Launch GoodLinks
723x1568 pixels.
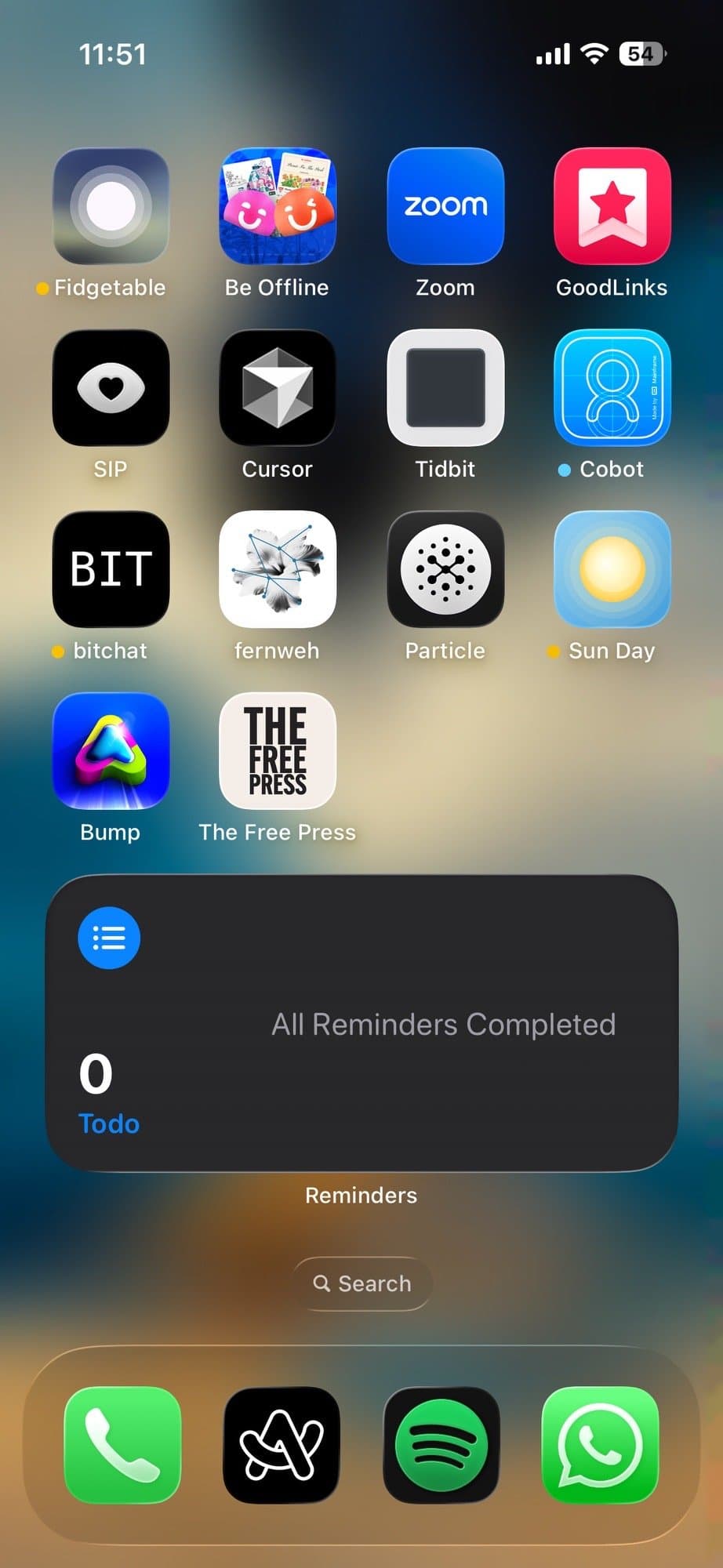612,205
